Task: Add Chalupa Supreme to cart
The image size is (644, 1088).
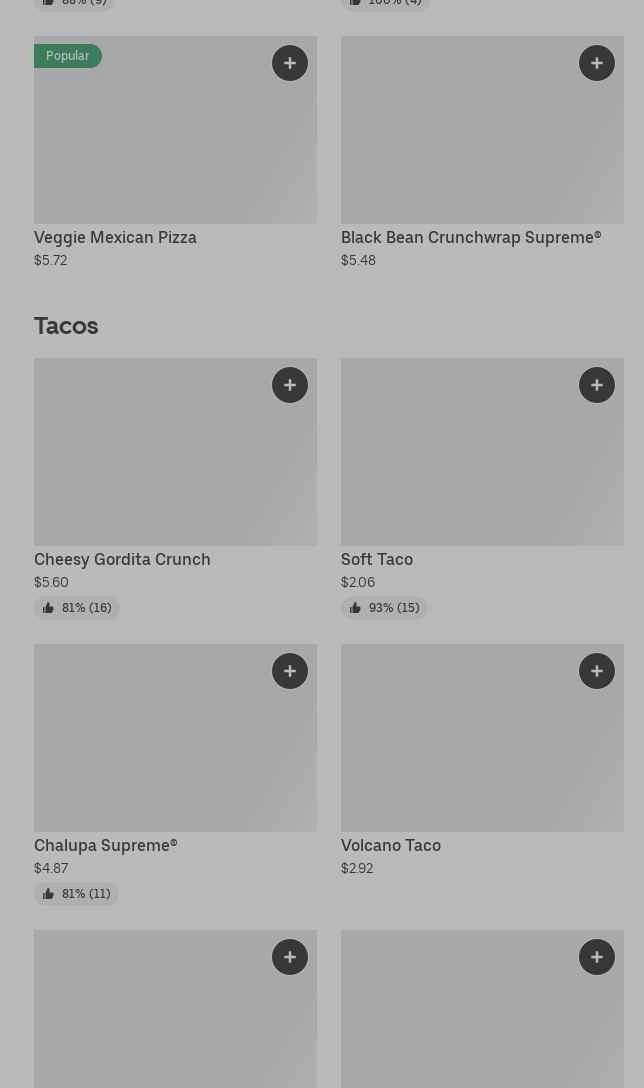Action: pos(290,671)
